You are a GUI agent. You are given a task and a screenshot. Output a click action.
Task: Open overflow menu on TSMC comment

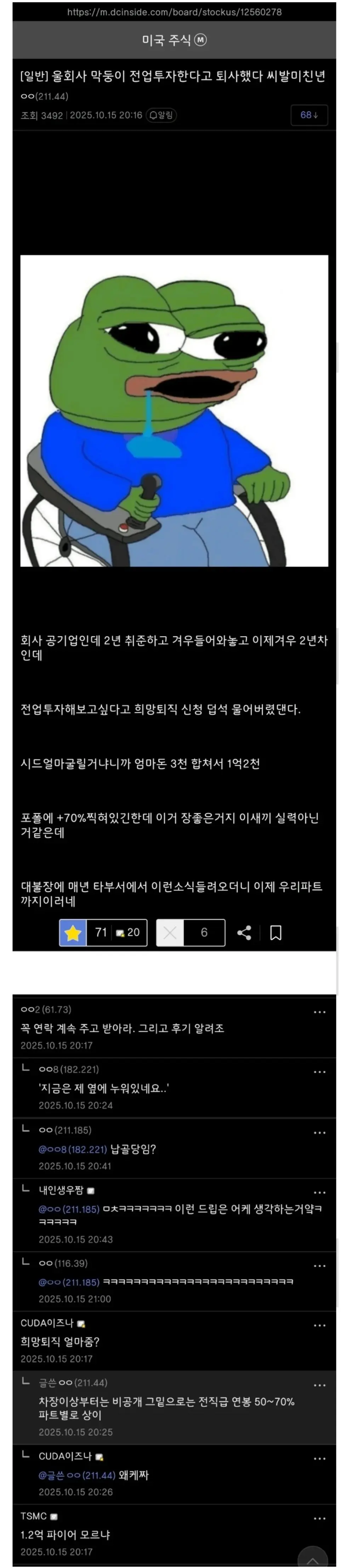pyautogui.click(x=319, y=1518)
